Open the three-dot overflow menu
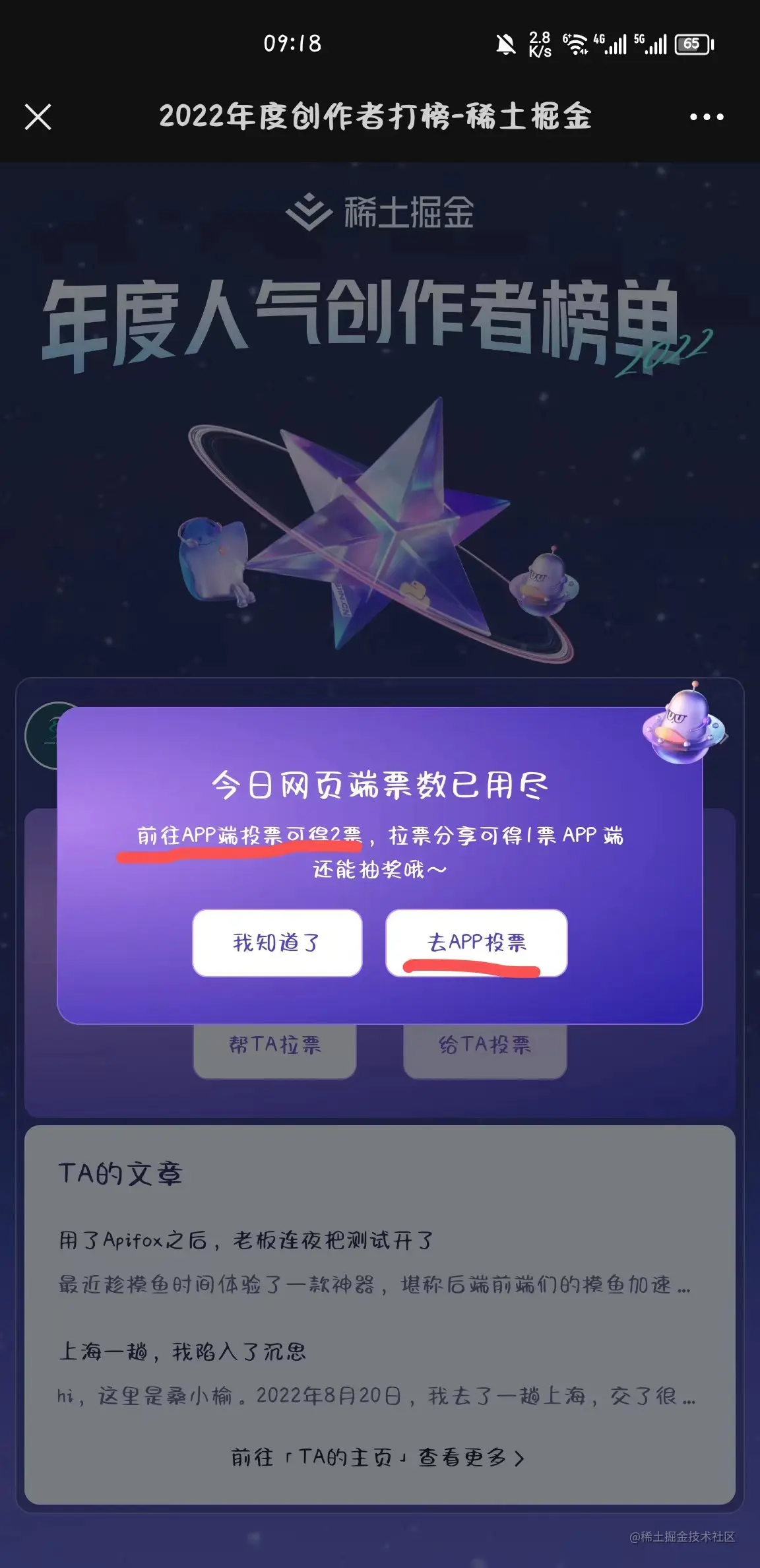The image size is (760, 1568). (x=706, y=117)
